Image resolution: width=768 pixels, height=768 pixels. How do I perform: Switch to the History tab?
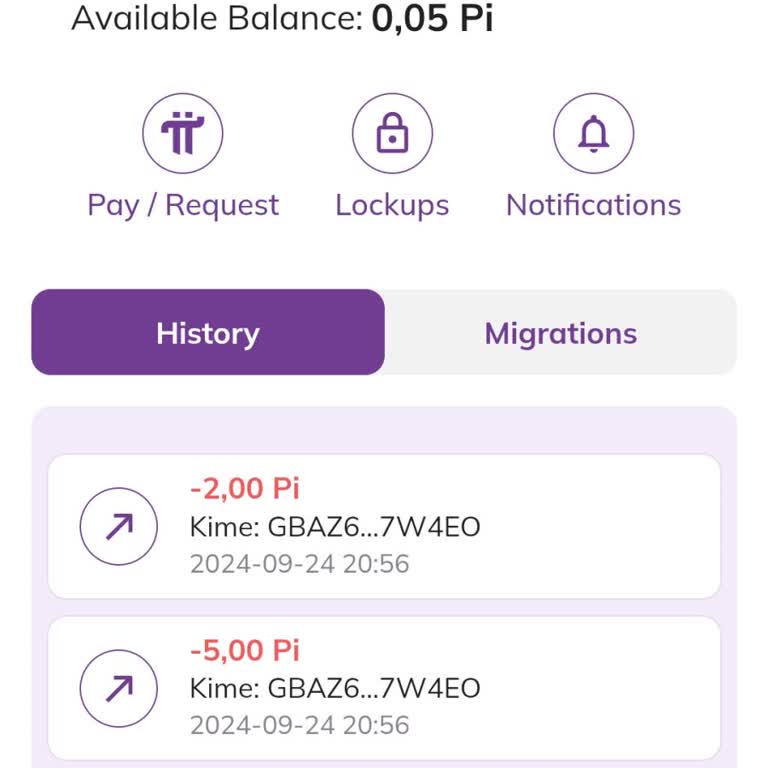coord(208,333)
